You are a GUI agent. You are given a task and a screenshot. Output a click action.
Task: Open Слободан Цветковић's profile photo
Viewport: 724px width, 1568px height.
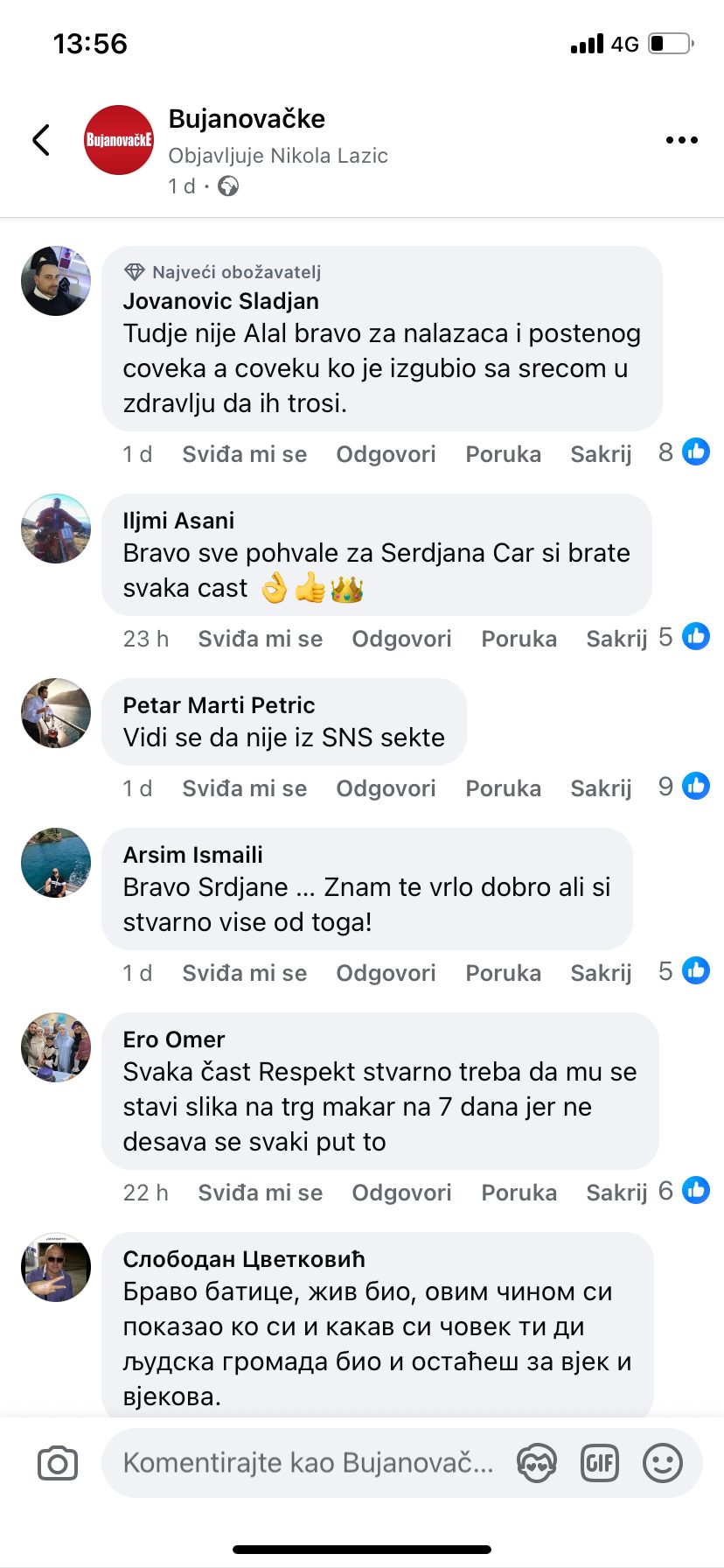56,1268
